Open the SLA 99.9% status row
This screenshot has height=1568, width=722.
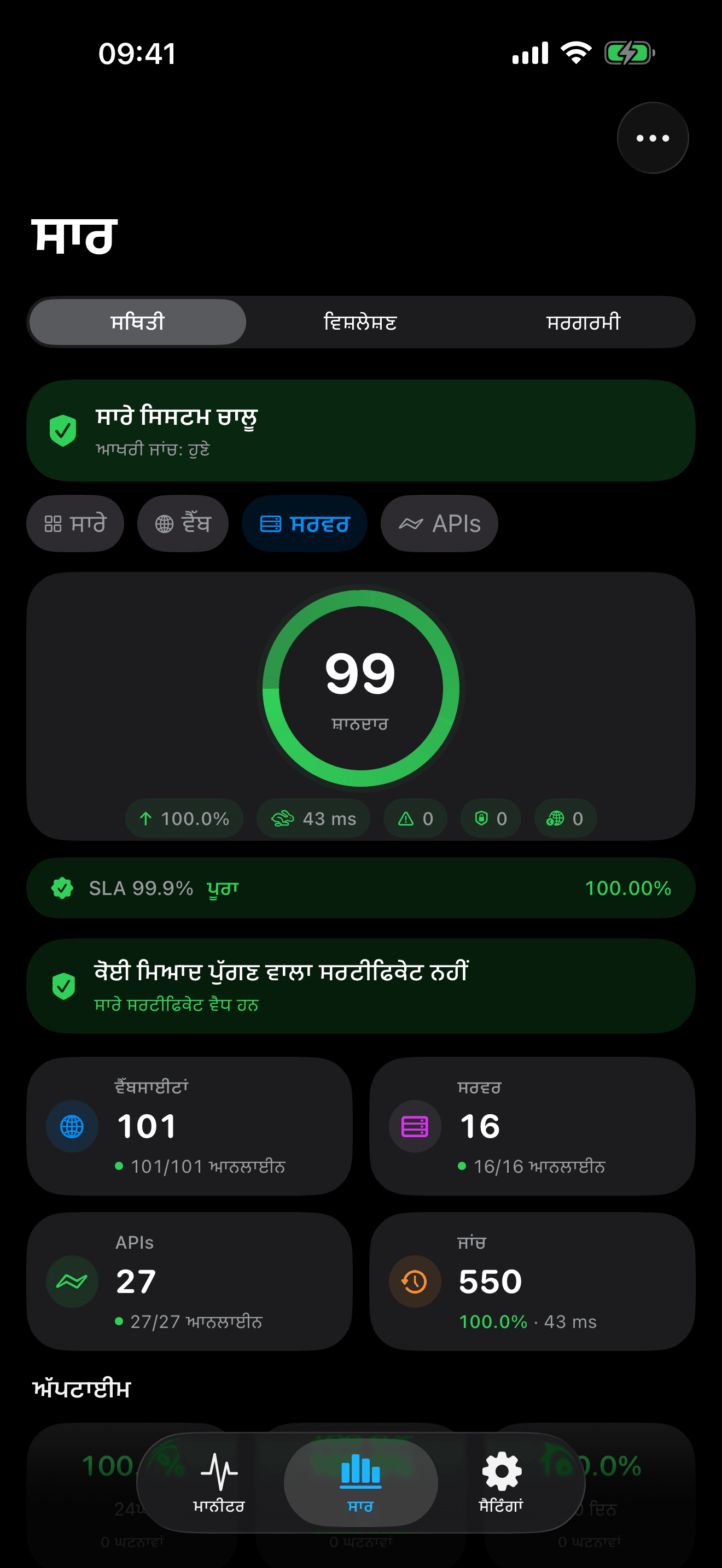[x=360, y=888]
